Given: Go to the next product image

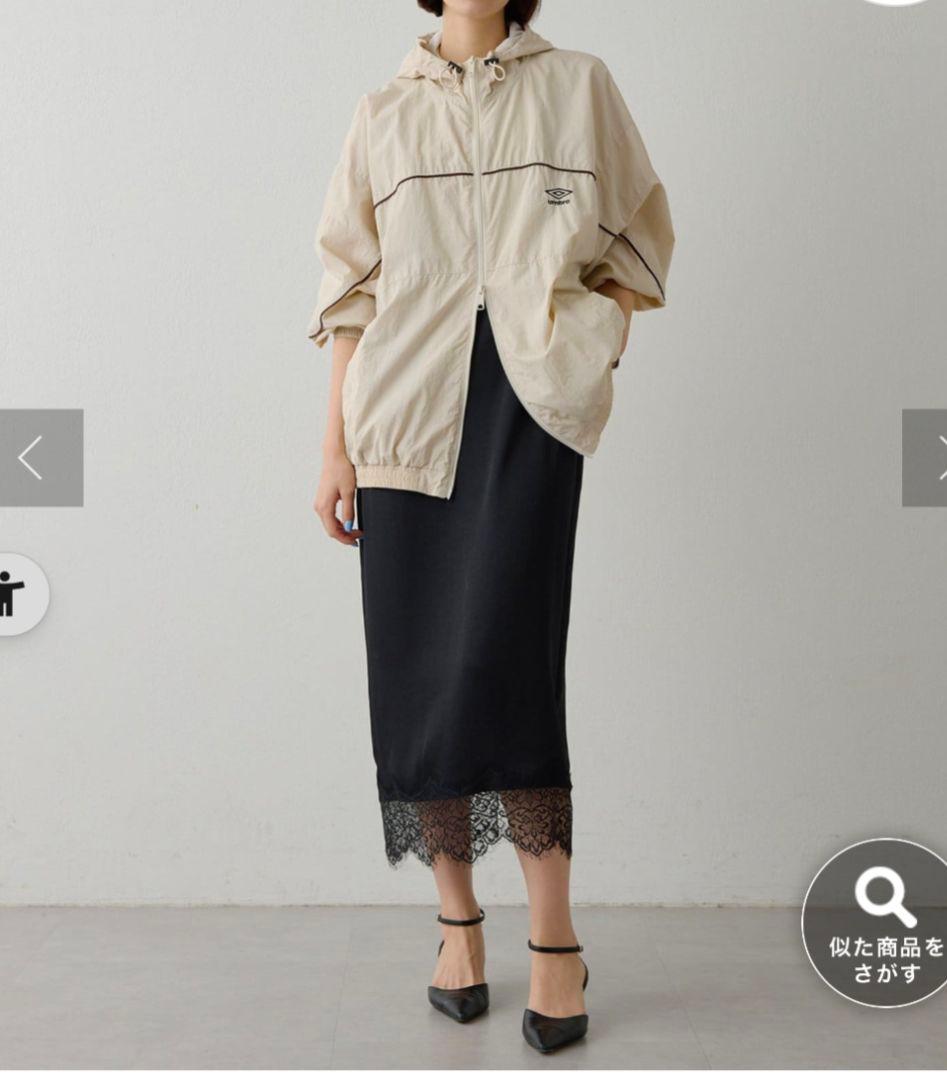Looking at the screenshot, I should tap(925, 458).
